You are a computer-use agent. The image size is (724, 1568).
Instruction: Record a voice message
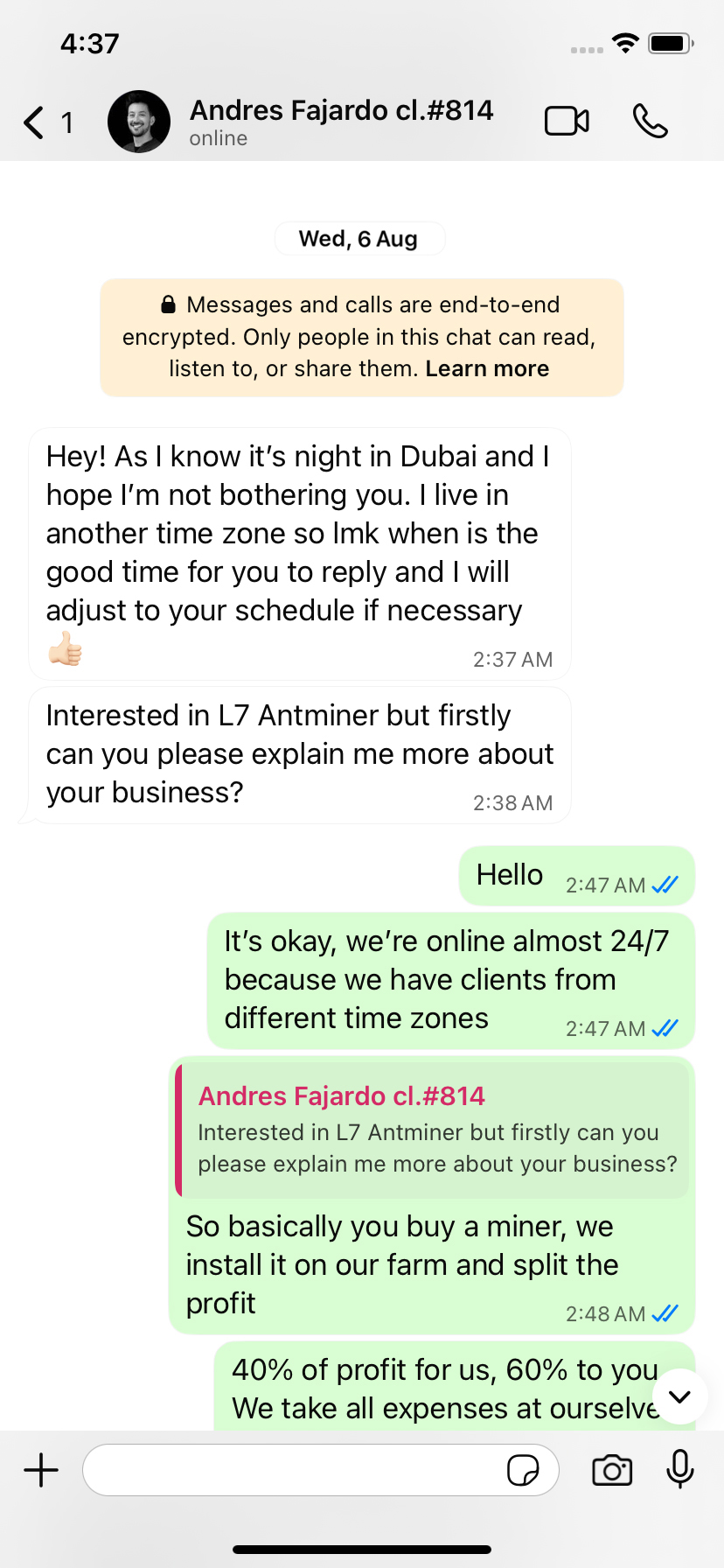click(680, 1469)
